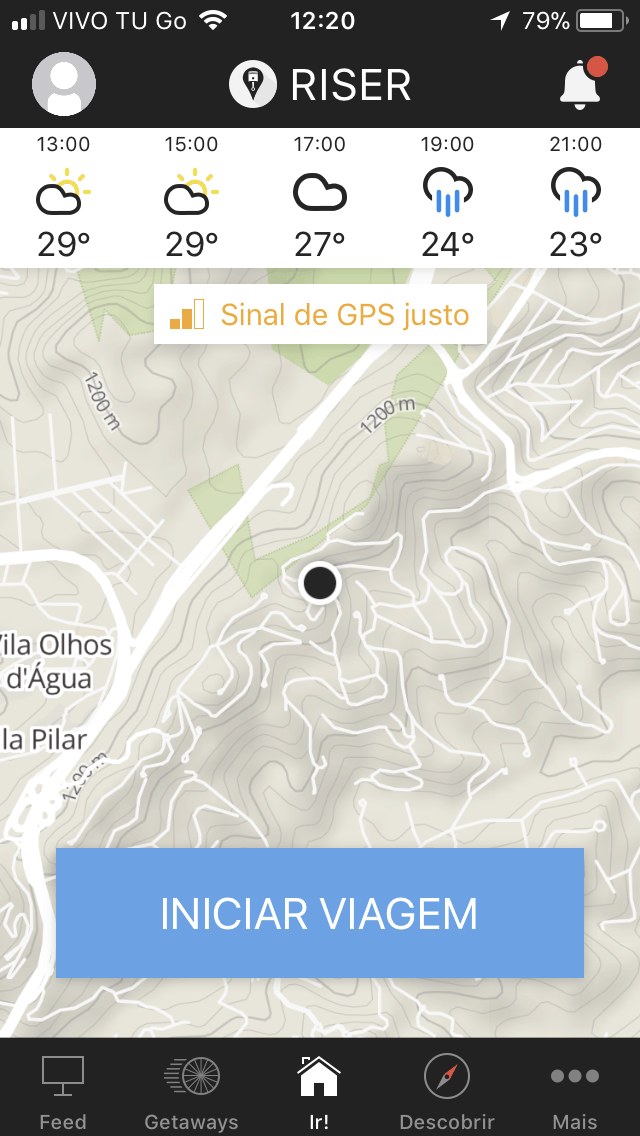The image size is (640, 1136).
Task: Start the trip with INICIAR VIAGEM
Action: (319, 913)
